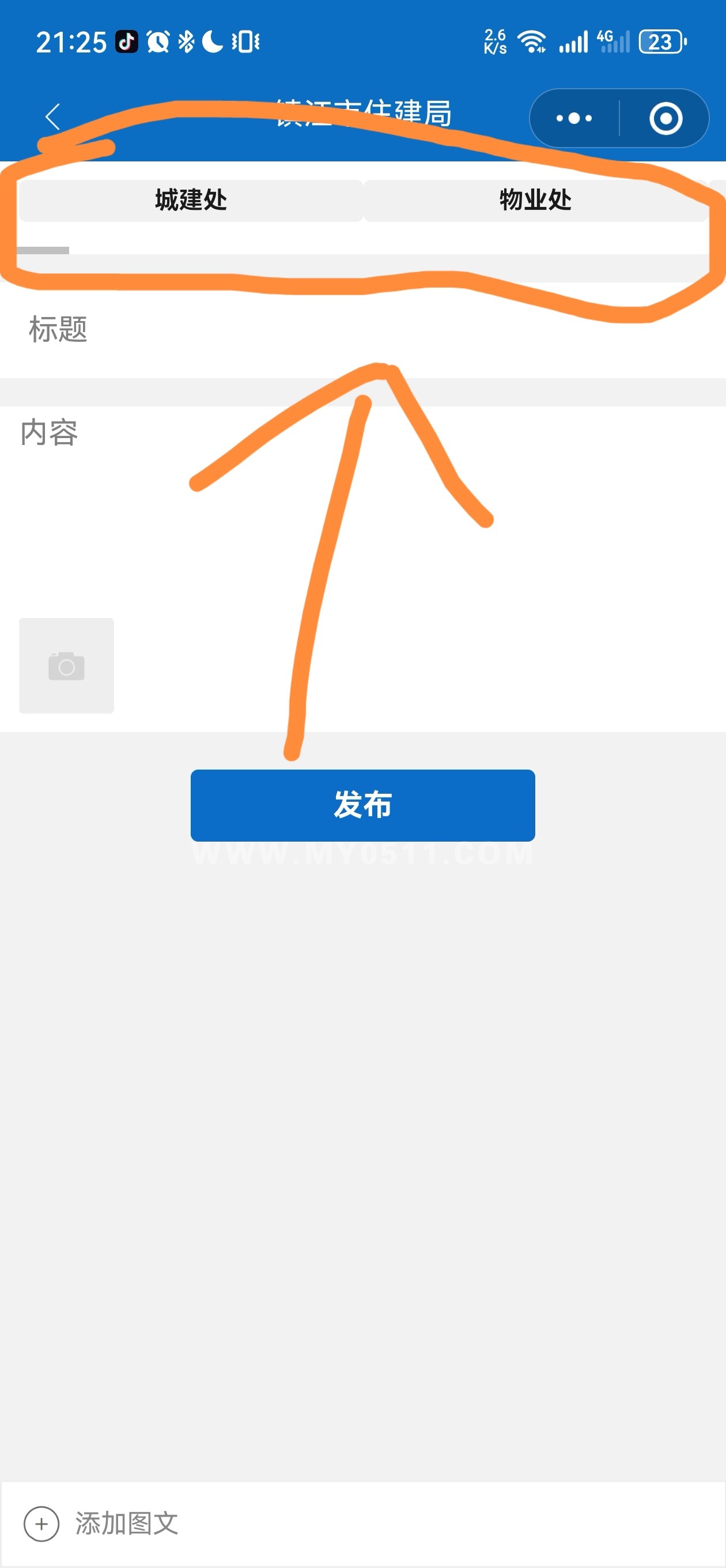Add a photo with the camera tile

[x=66, y=666]
